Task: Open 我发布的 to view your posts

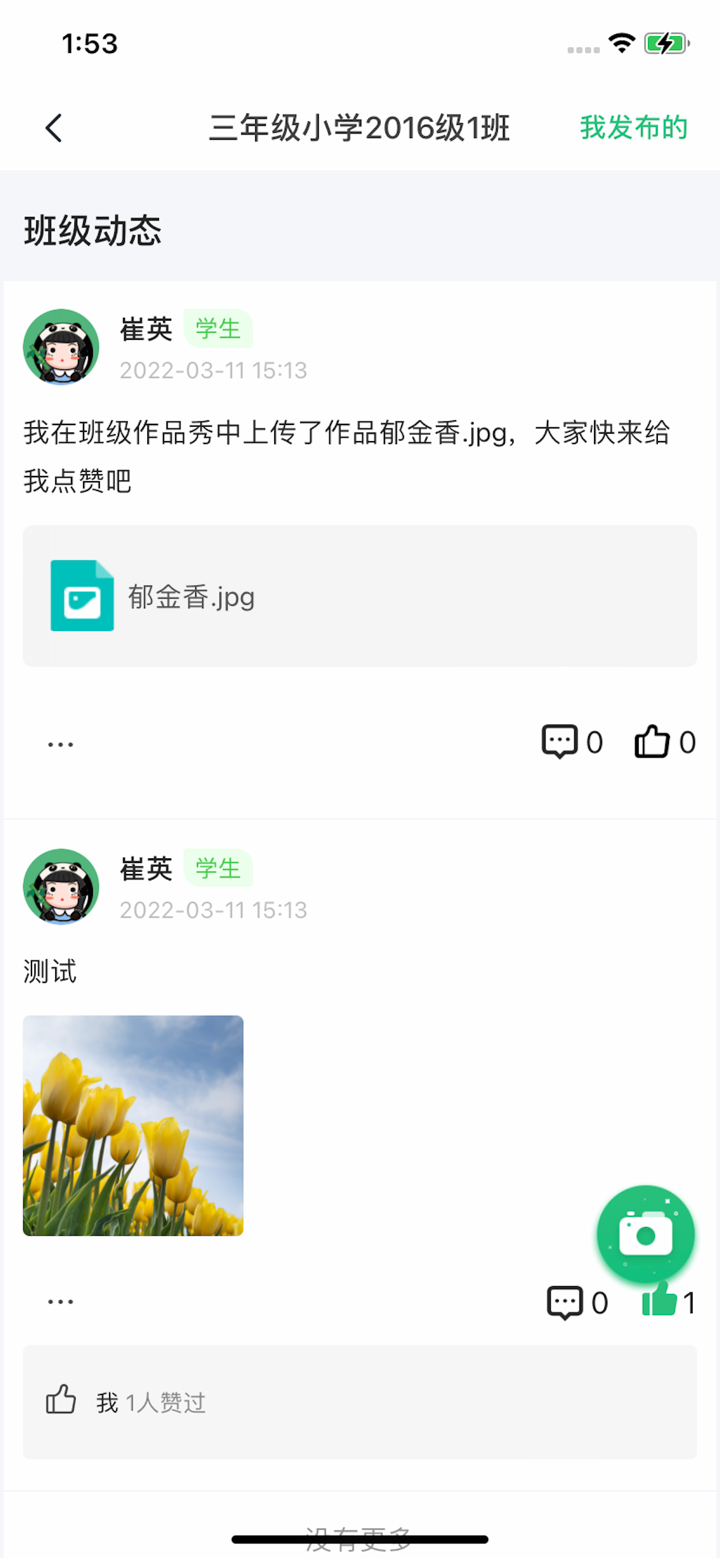Action: coord(632,128)
